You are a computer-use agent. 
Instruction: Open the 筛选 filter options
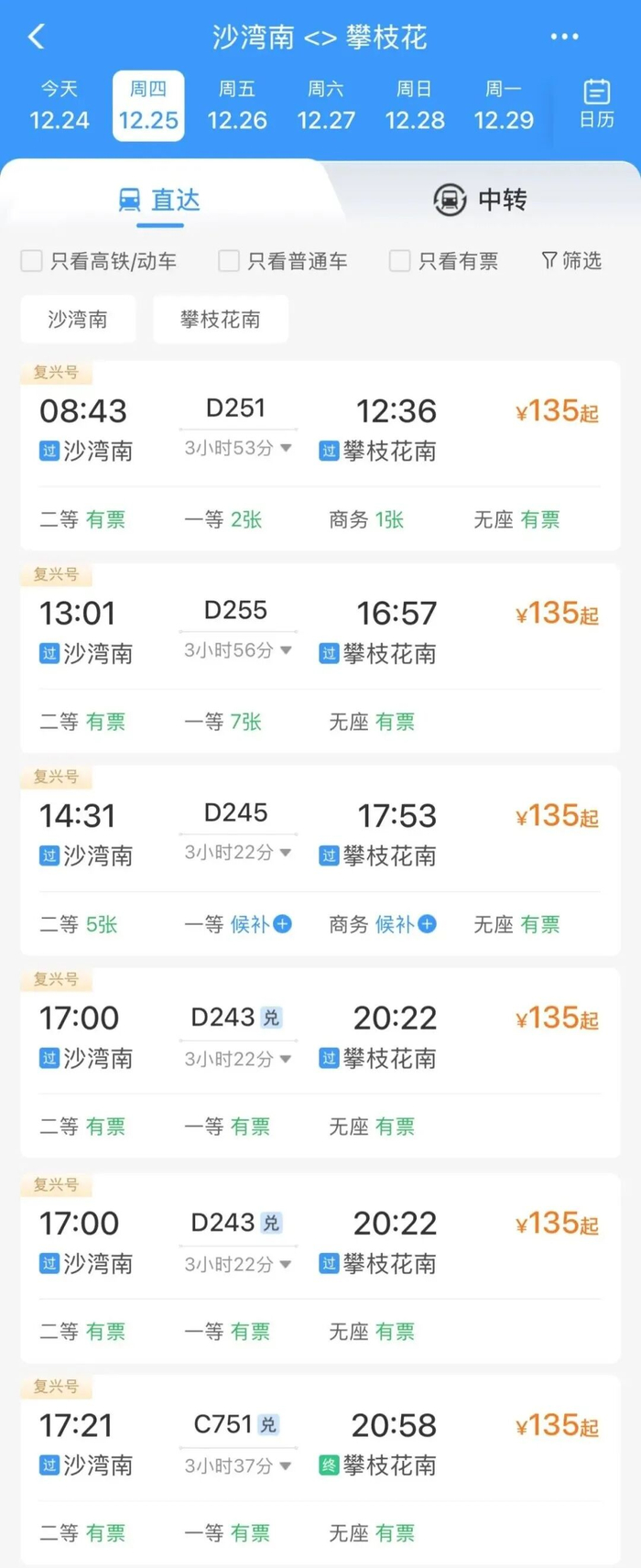[571, 261]
